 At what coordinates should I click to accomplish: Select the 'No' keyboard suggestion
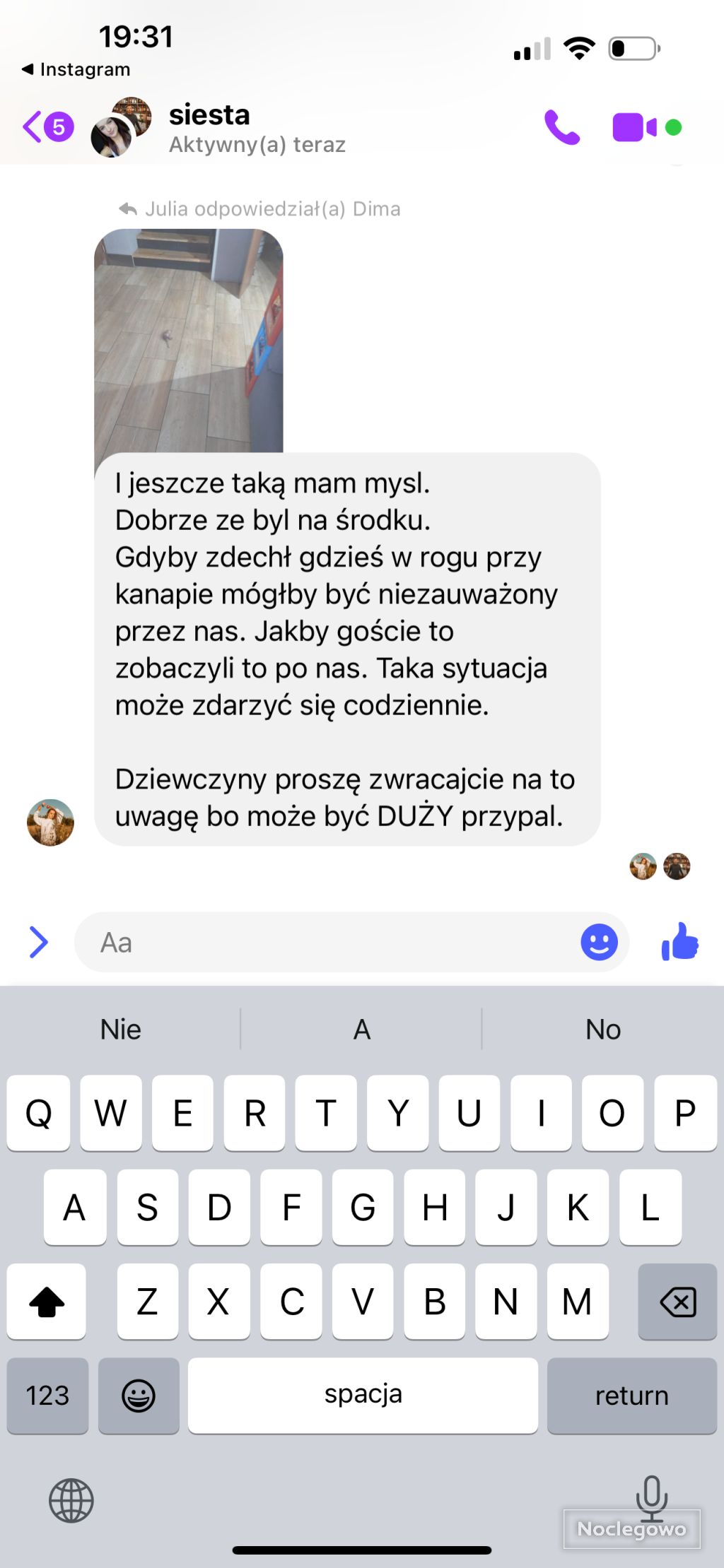click(602, 1030)
